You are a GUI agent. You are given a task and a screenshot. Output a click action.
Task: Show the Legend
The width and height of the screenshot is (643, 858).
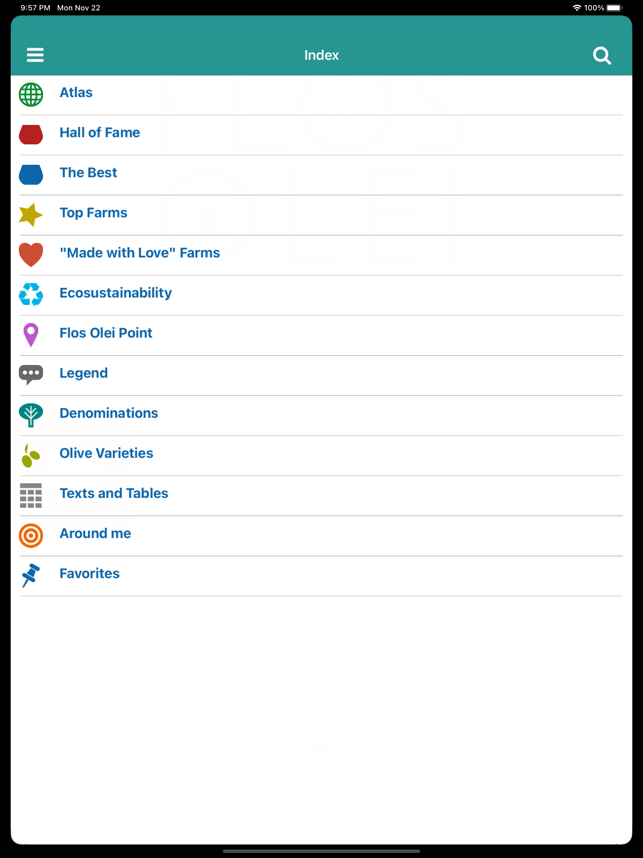83,373
